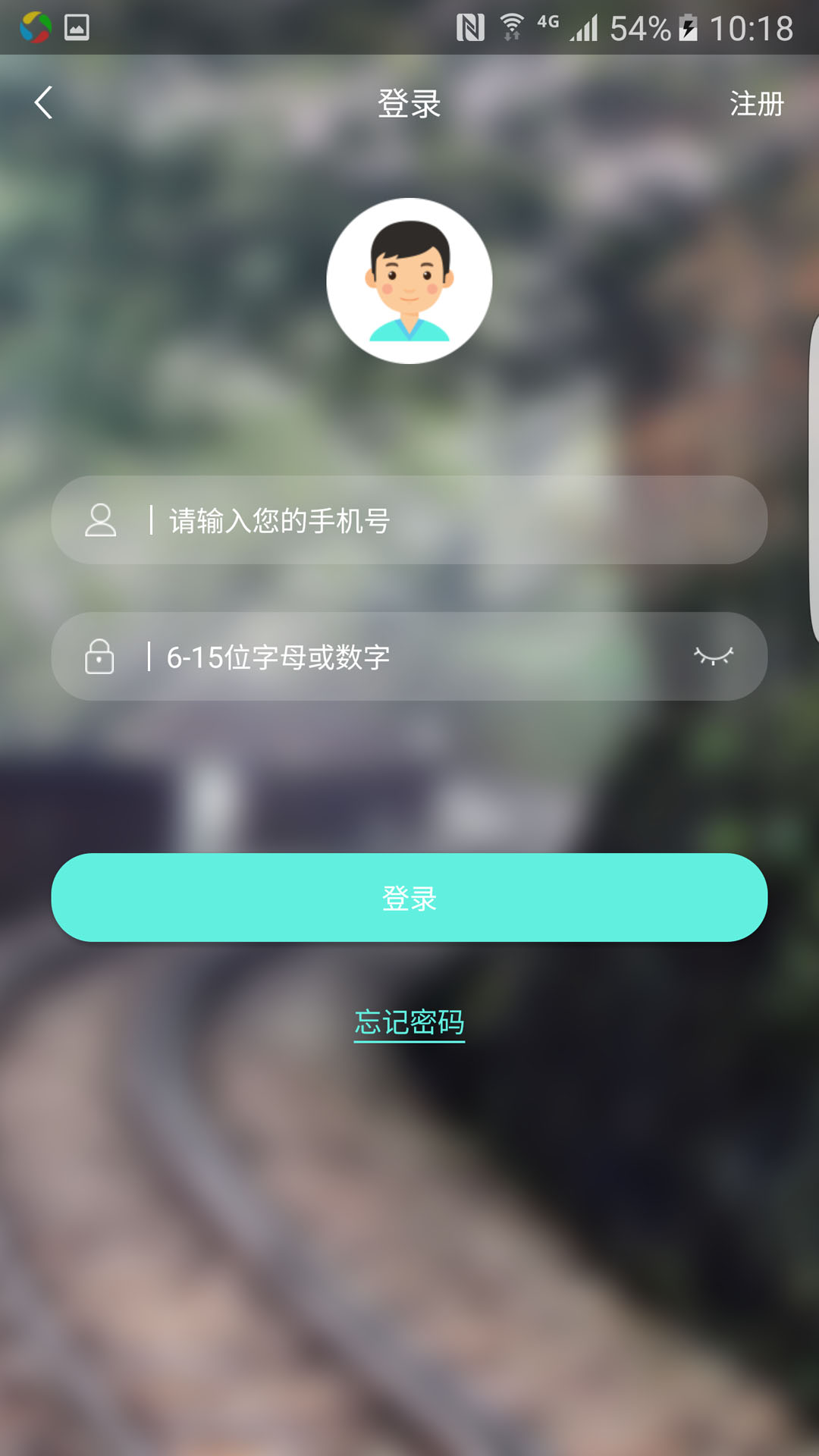
Task: Open the 忘记密码 forgot password link
Action: [x=409, y=1023]
